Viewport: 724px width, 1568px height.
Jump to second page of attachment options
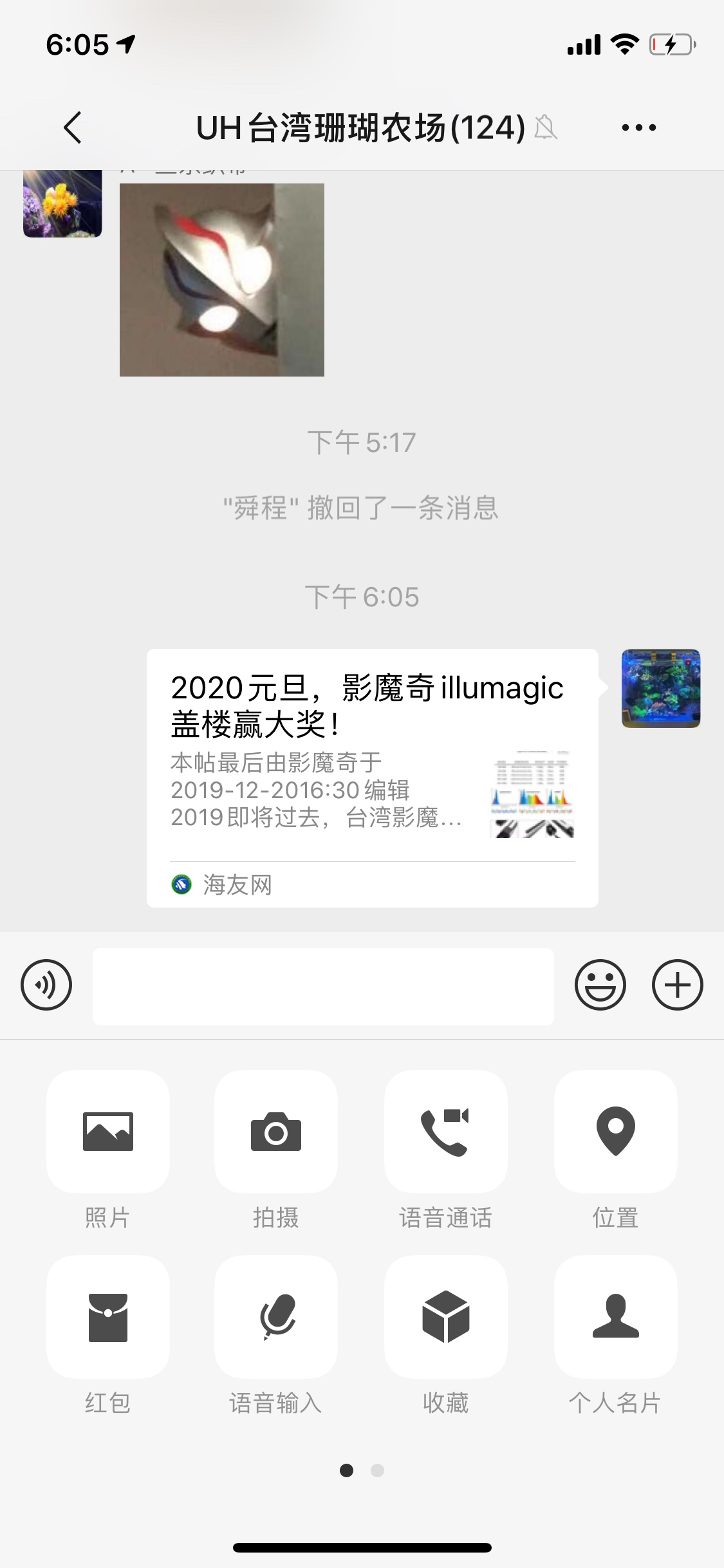378,1470
